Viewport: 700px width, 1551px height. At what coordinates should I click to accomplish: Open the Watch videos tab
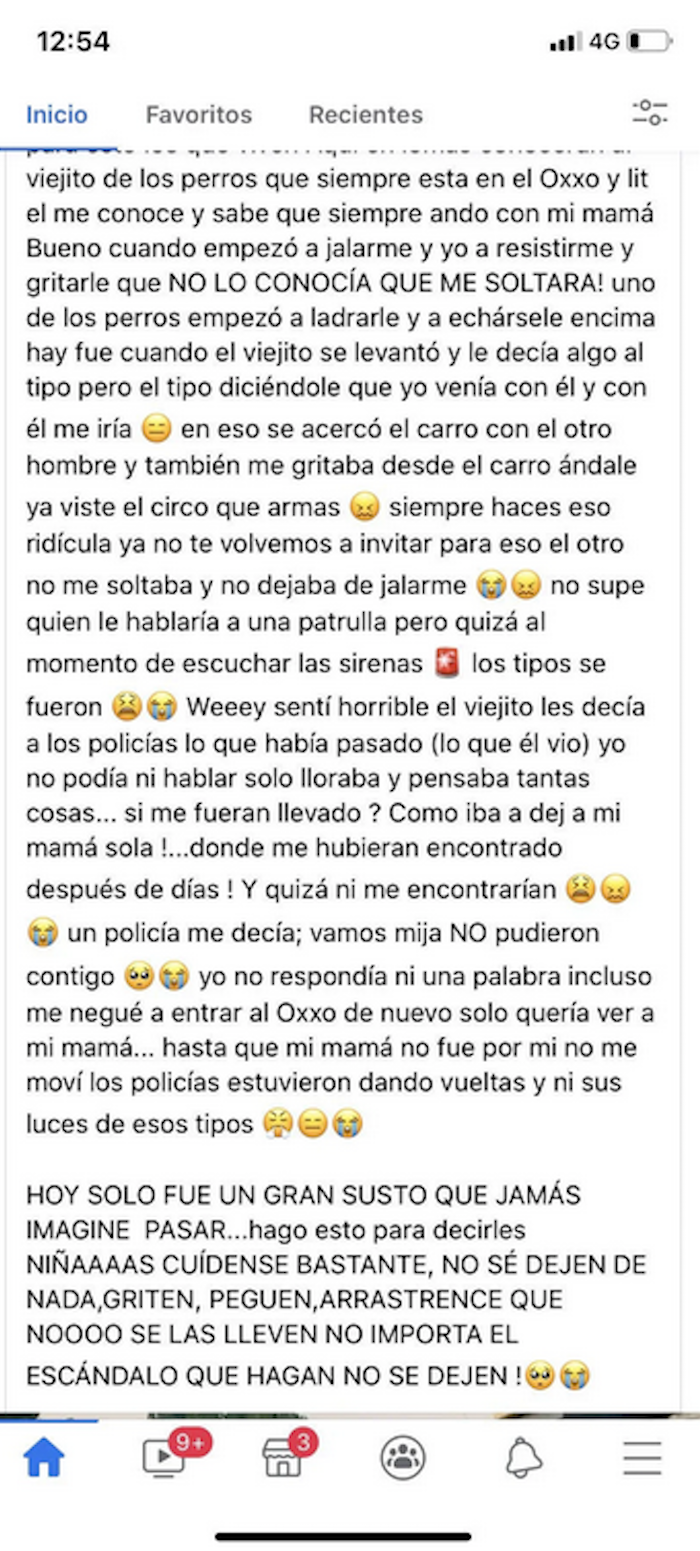pyautogui.click(x=164, y=1458)
